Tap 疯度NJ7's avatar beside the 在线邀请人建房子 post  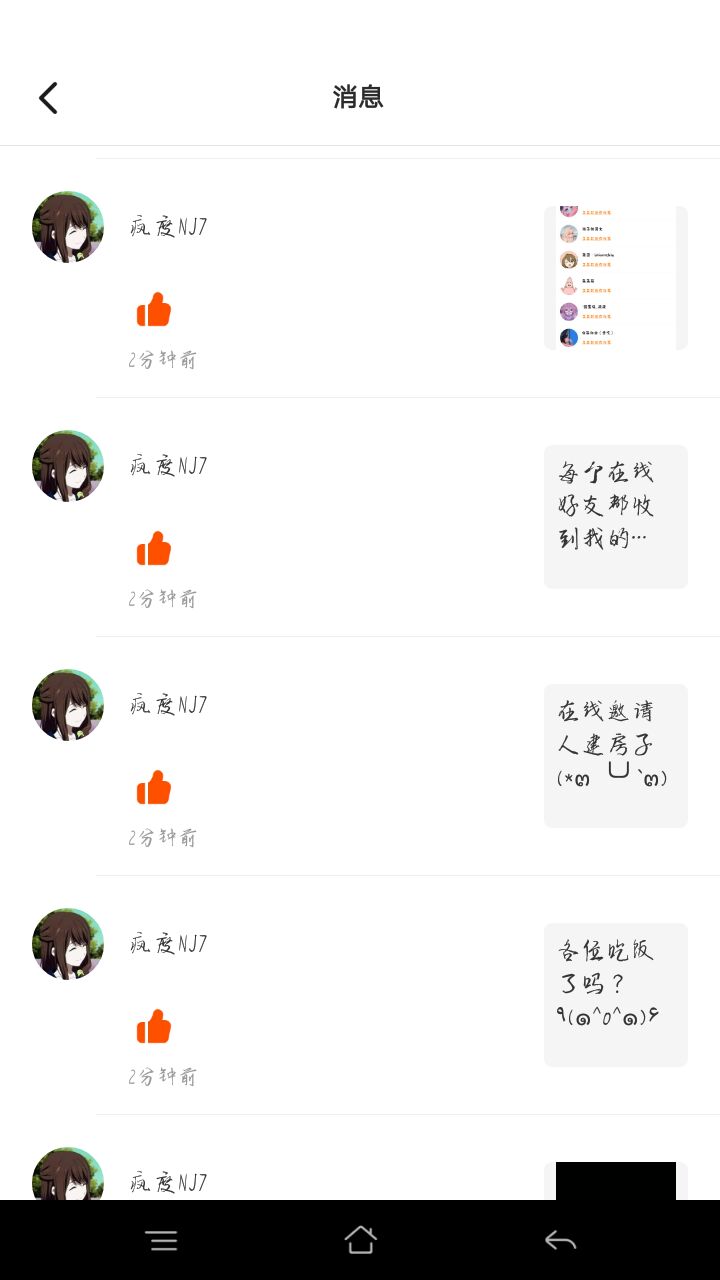pos(68,705)
